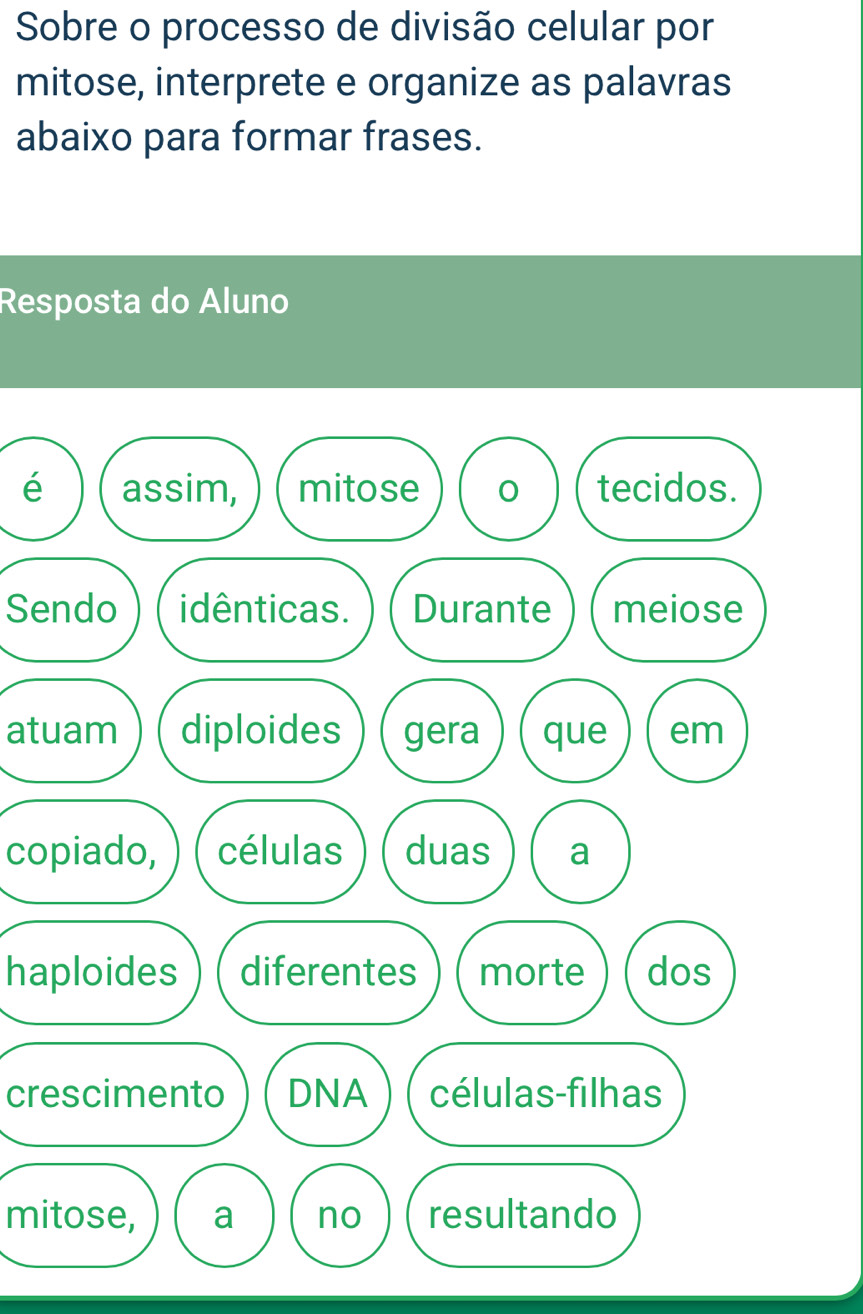Image resolution: width=863 pixels, height=1314 pixels.
Task: Select the 'resultando' word chip
Action: tap(523, 1215)
